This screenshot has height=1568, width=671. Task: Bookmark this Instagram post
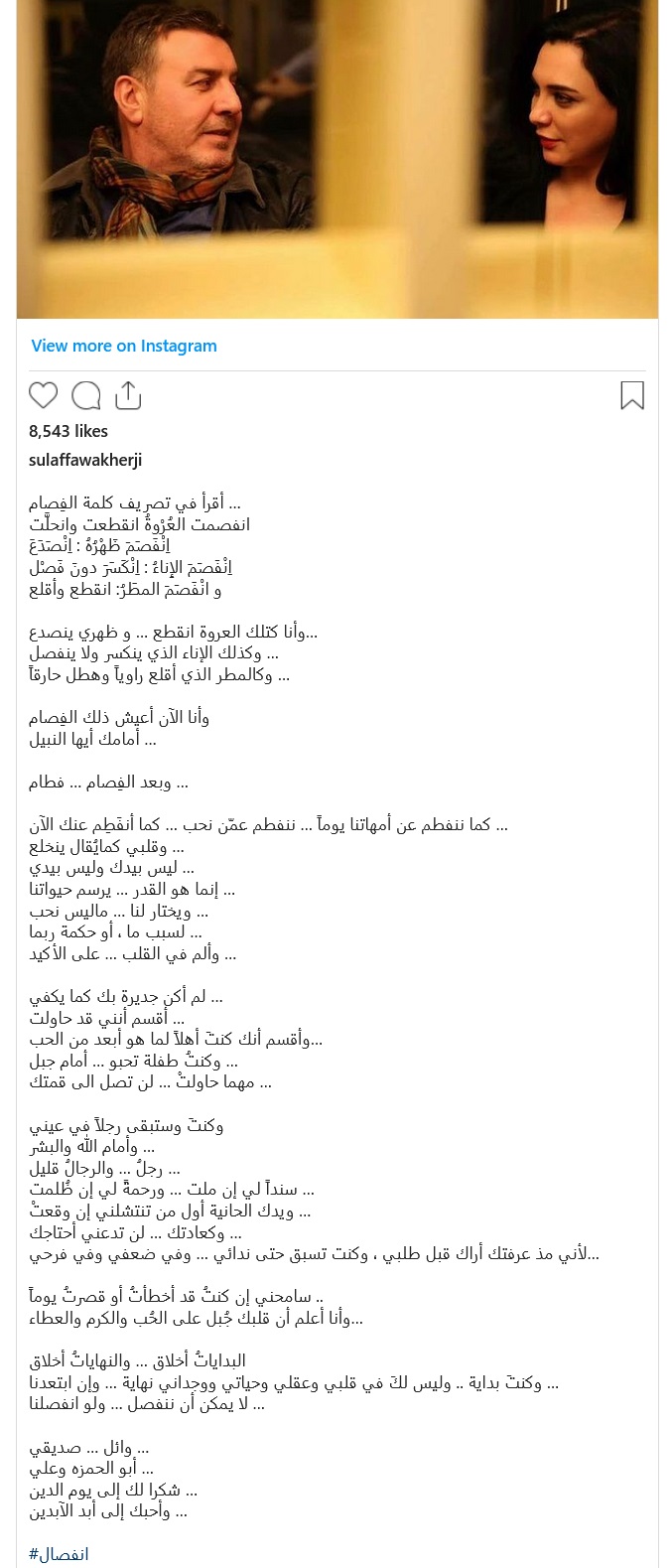(631, 395)
